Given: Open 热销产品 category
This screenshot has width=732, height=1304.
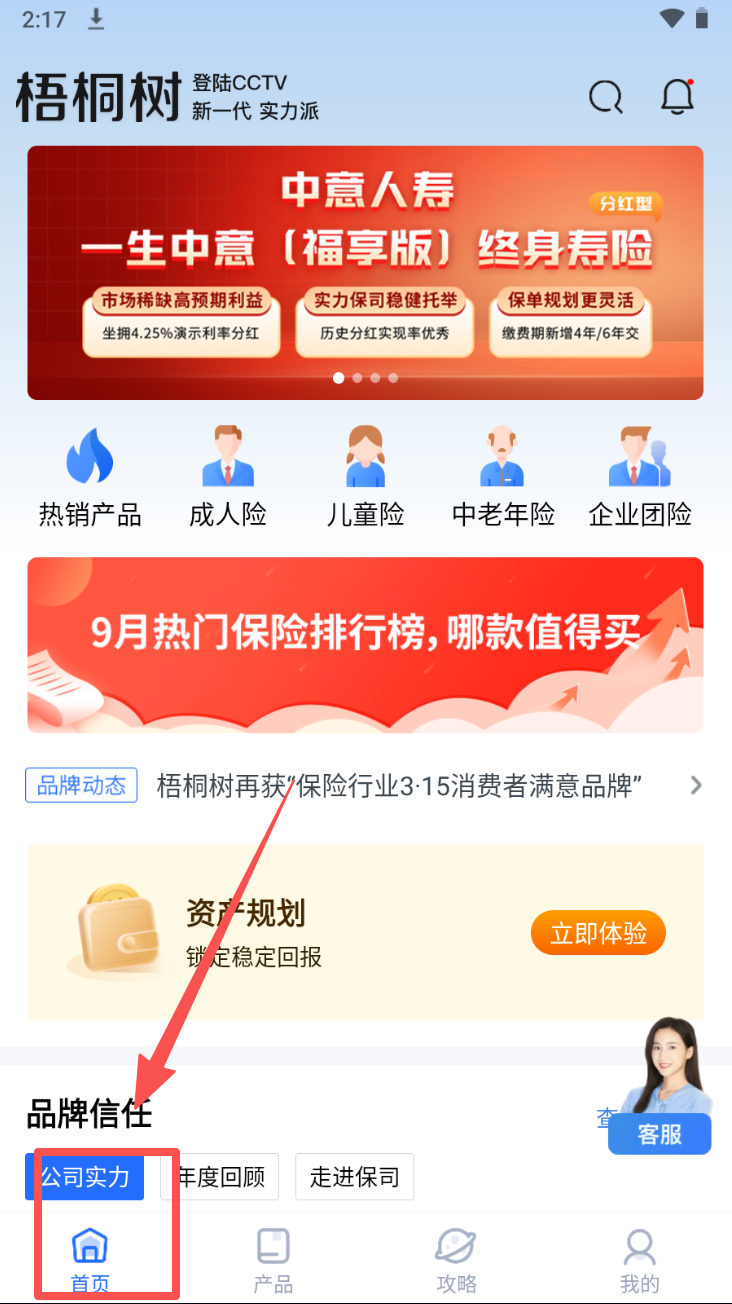Looking at the screenshot, I should (90, 477).
